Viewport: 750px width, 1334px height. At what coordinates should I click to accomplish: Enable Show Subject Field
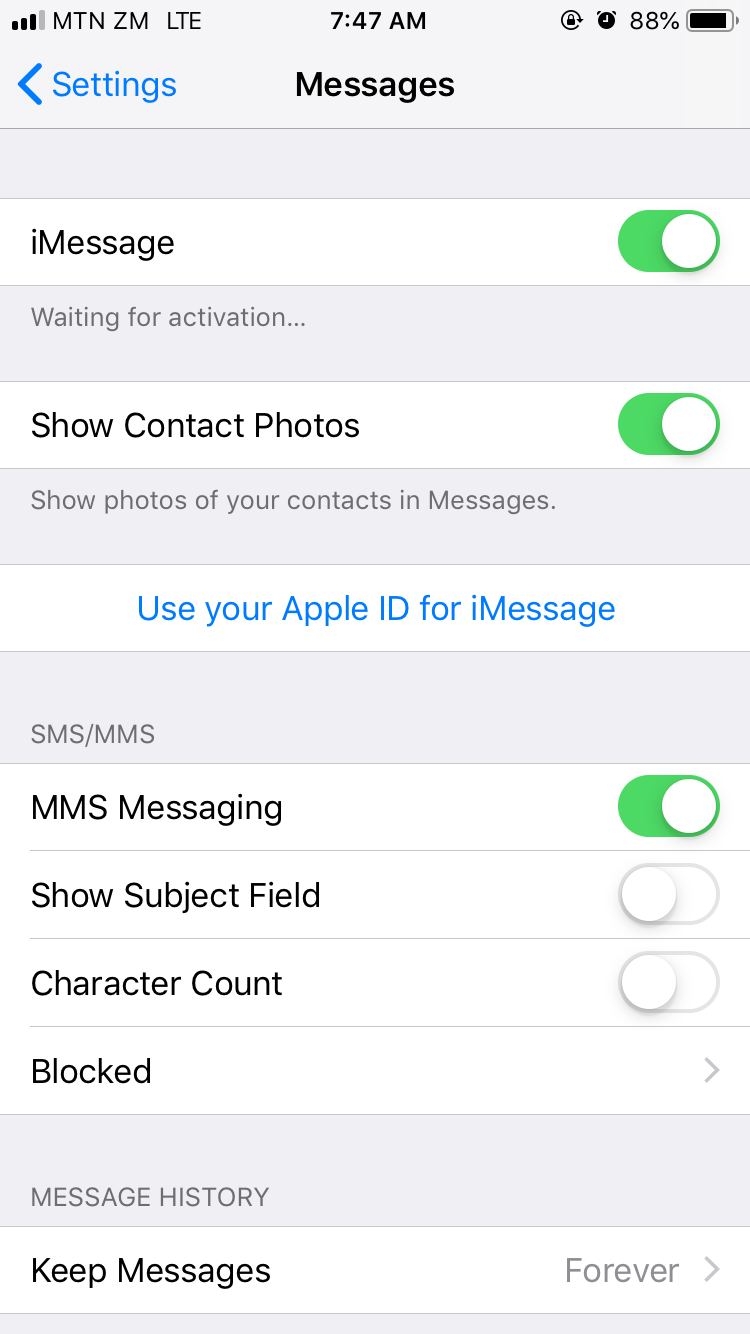668,894
